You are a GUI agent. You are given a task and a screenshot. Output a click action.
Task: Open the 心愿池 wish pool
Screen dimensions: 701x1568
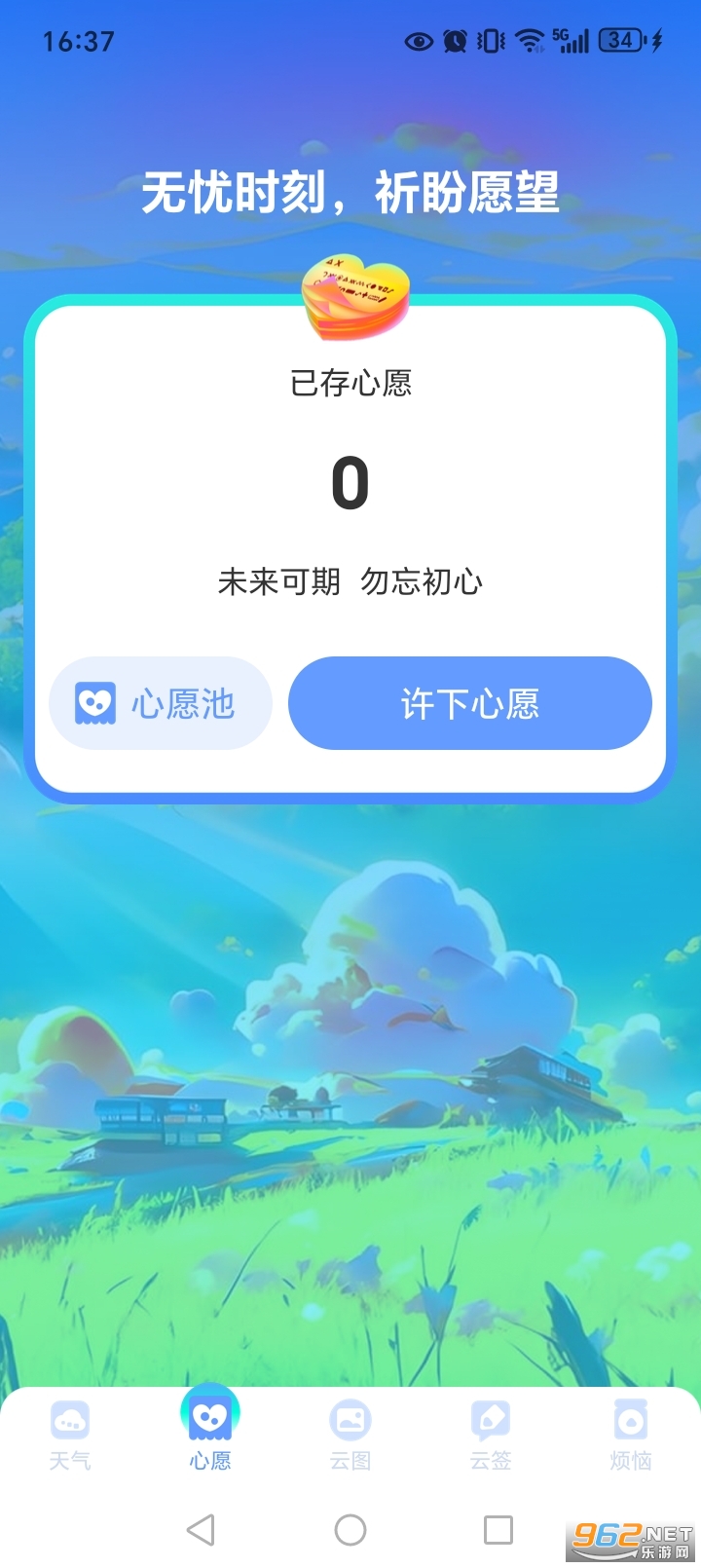(160, 703)
